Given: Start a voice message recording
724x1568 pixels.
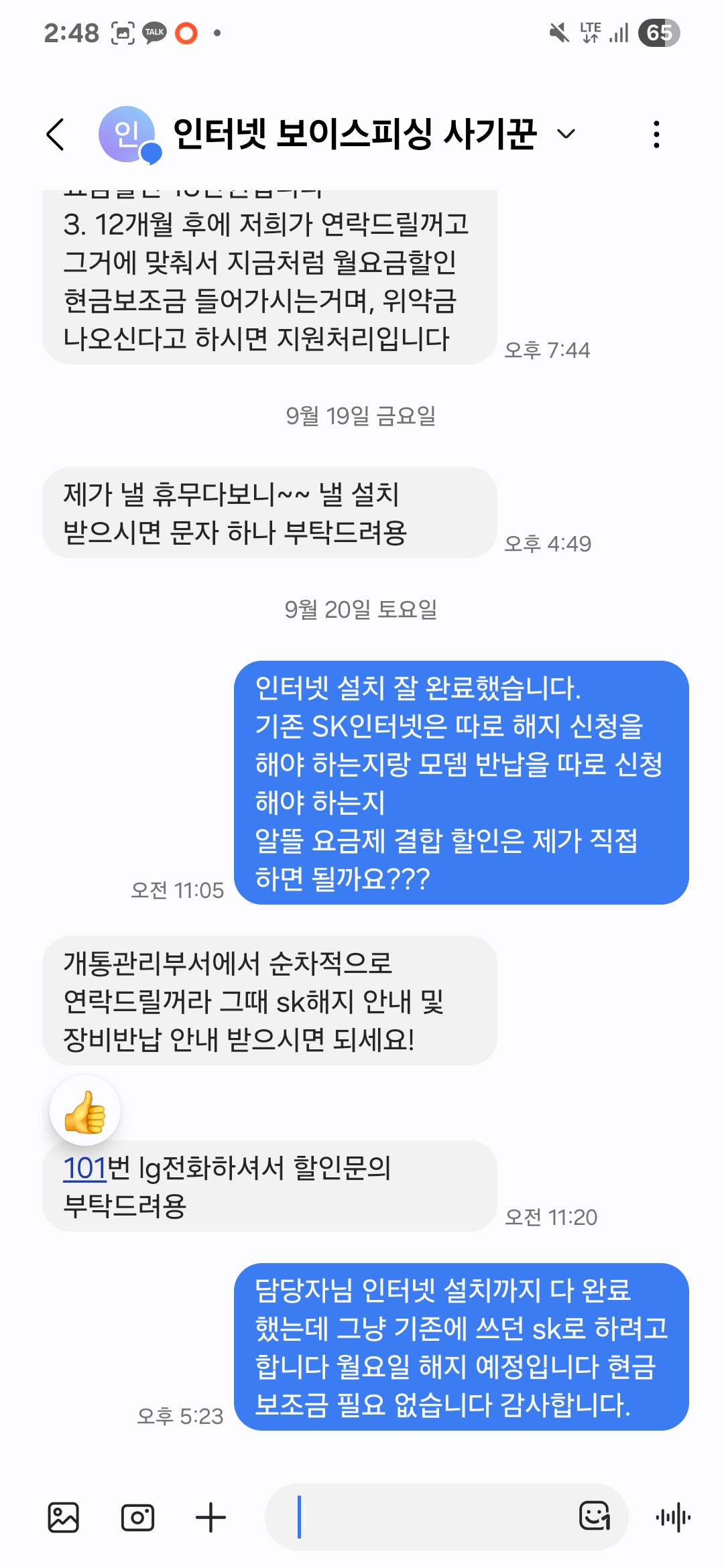Looking at the screenshot, I should [x=673, y=1518].
